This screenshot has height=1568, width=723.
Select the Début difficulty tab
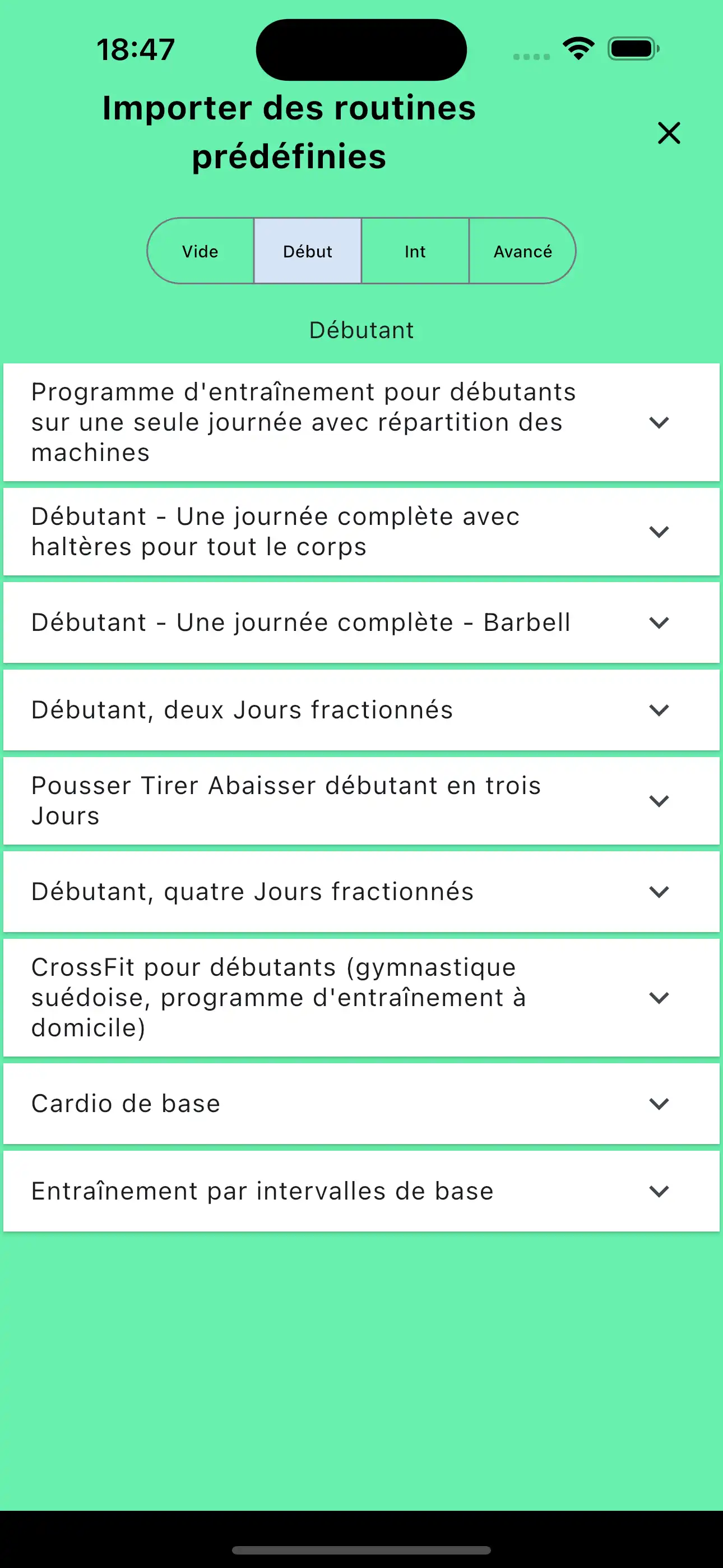pos(307,250)
